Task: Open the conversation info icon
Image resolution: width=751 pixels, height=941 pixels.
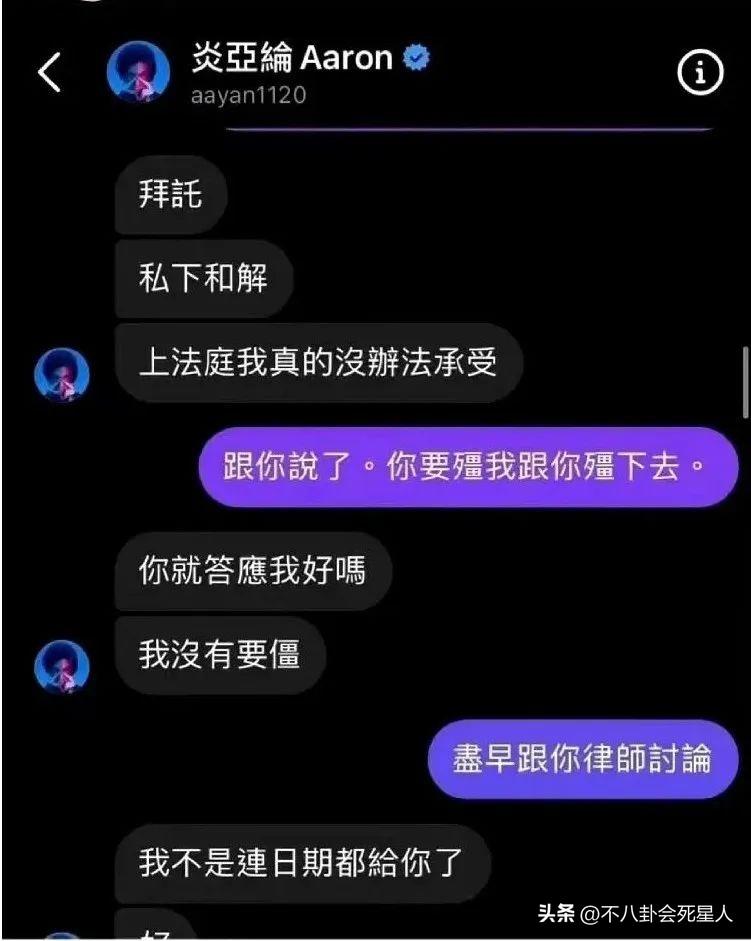Action: (x=700, y=73)
